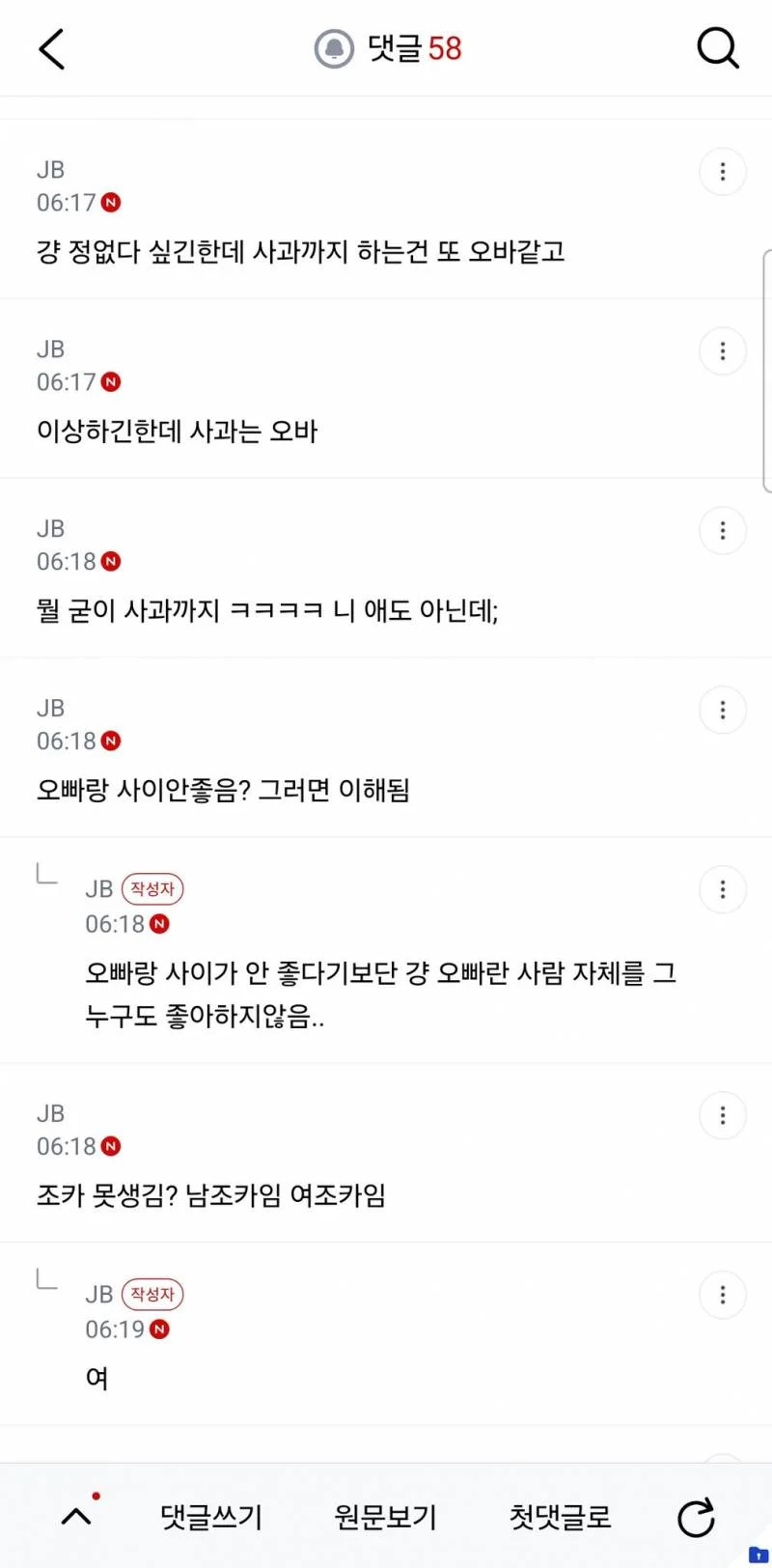The height and width of the screenshot is (1568, 772).
Task: Open options for the comment '오빠랑 사이안좋음?'
Action: tap(723, 711)
